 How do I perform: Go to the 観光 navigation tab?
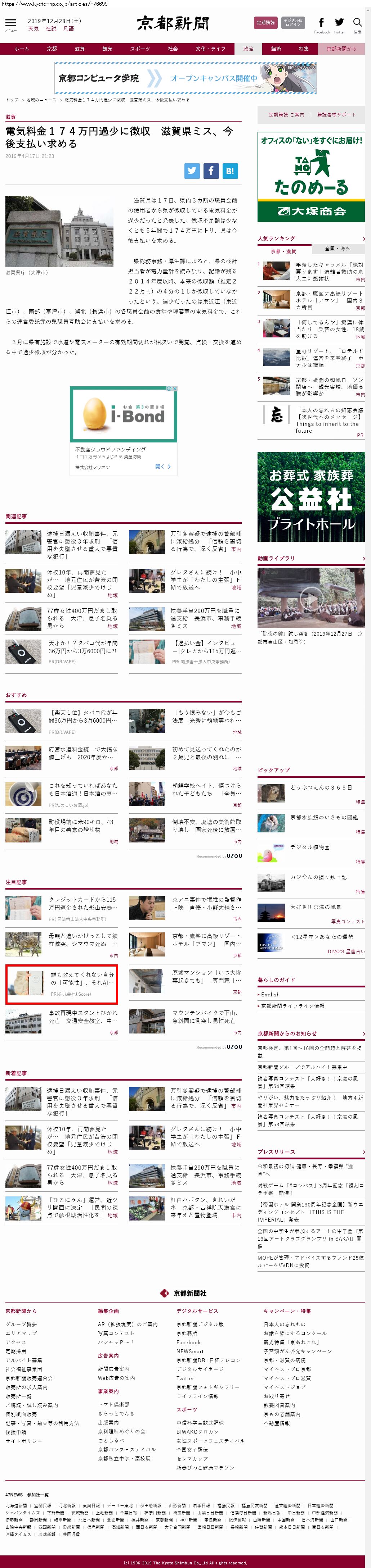107,49
